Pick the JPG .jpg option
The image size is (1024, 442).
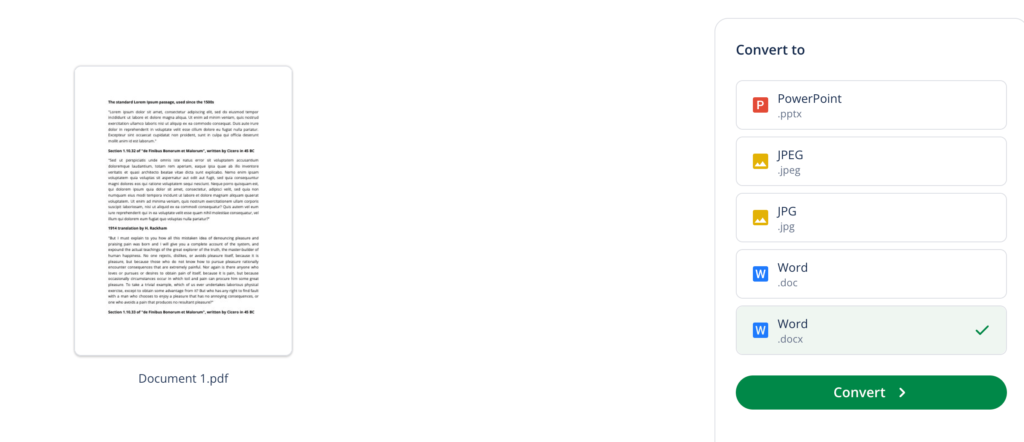pos(870,218)
